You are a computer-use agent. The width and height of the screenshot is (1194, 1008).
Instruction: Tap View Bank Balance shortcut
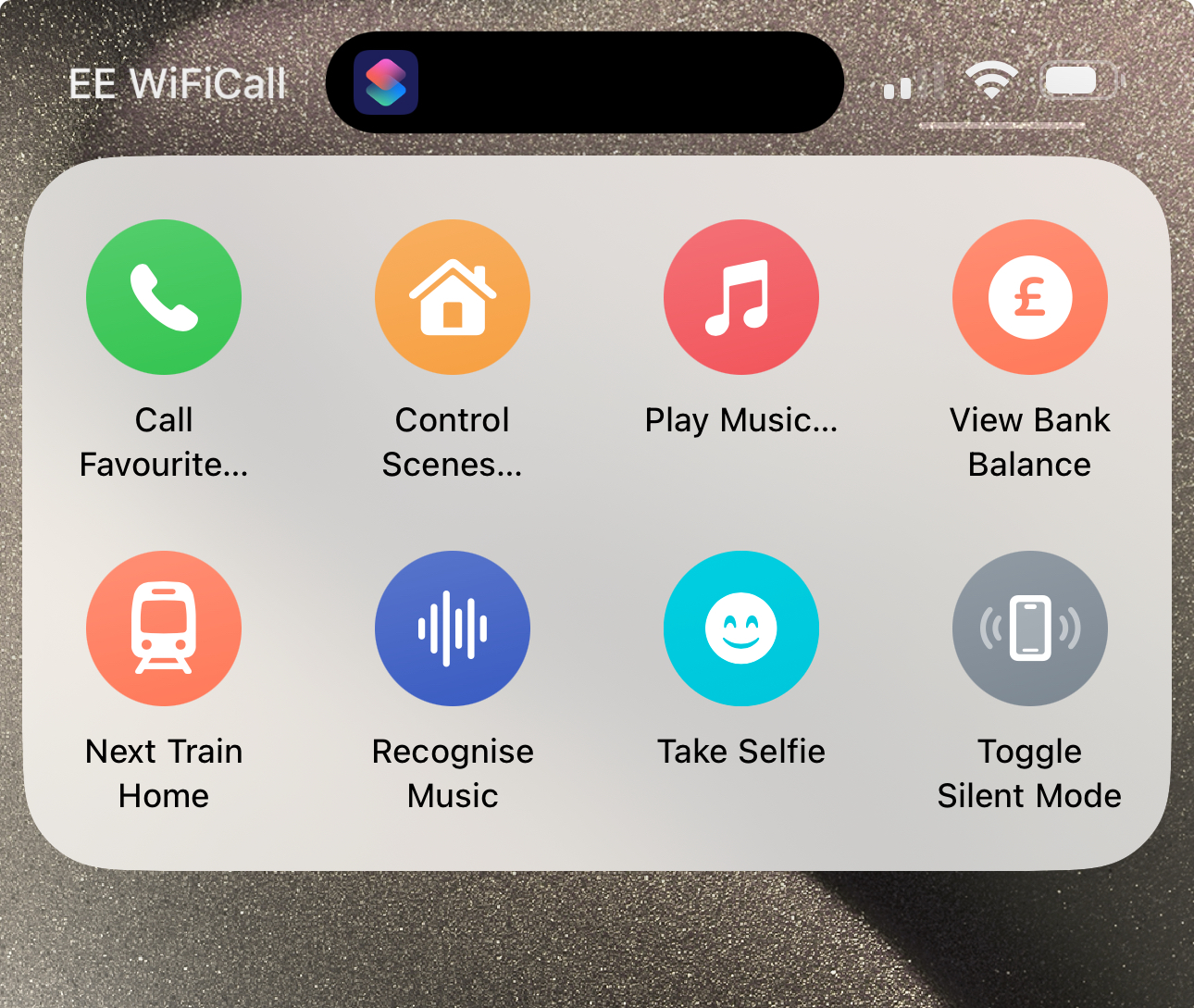tap(1030, 297)
